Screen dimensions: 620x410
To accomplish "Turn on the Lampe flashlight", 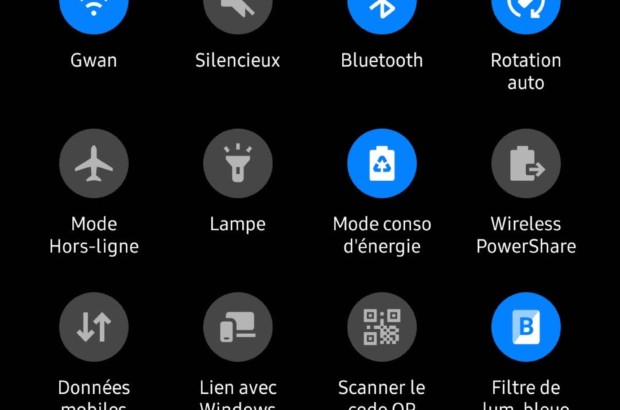I will tap(238, 164).
